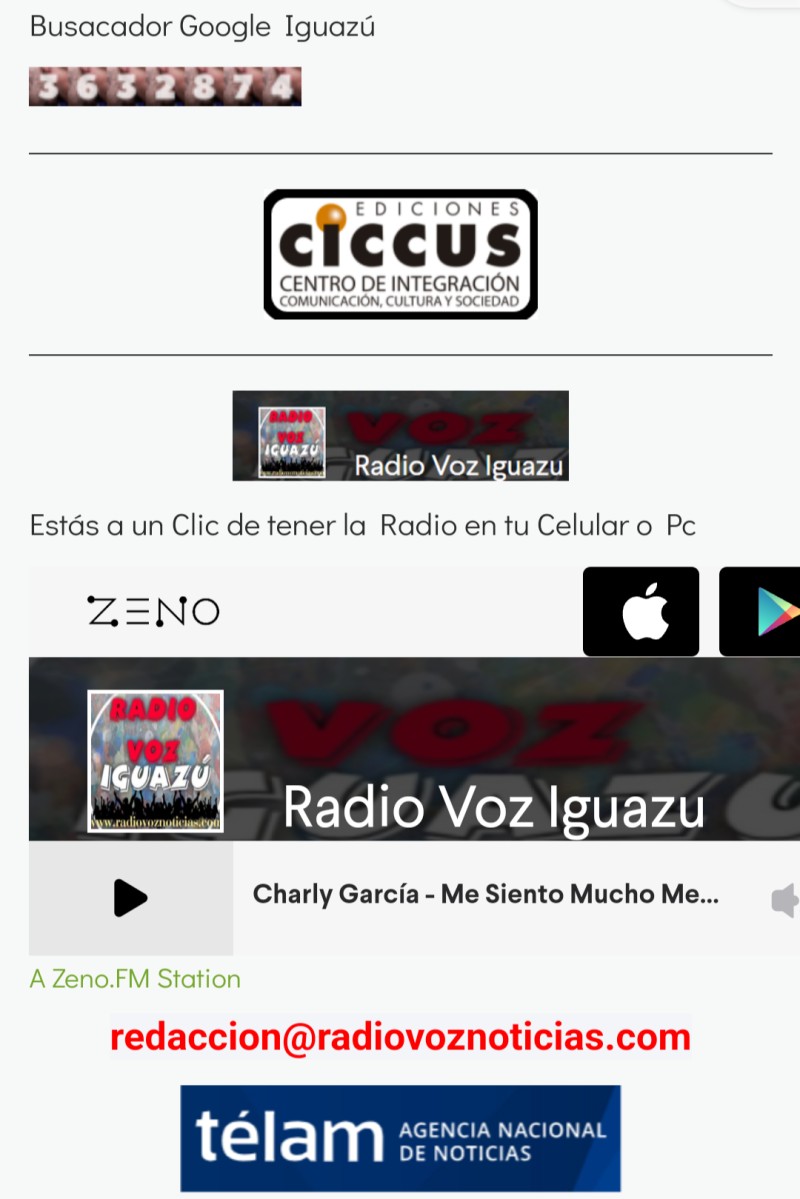Open the Google Play store button

coord(764,611)
